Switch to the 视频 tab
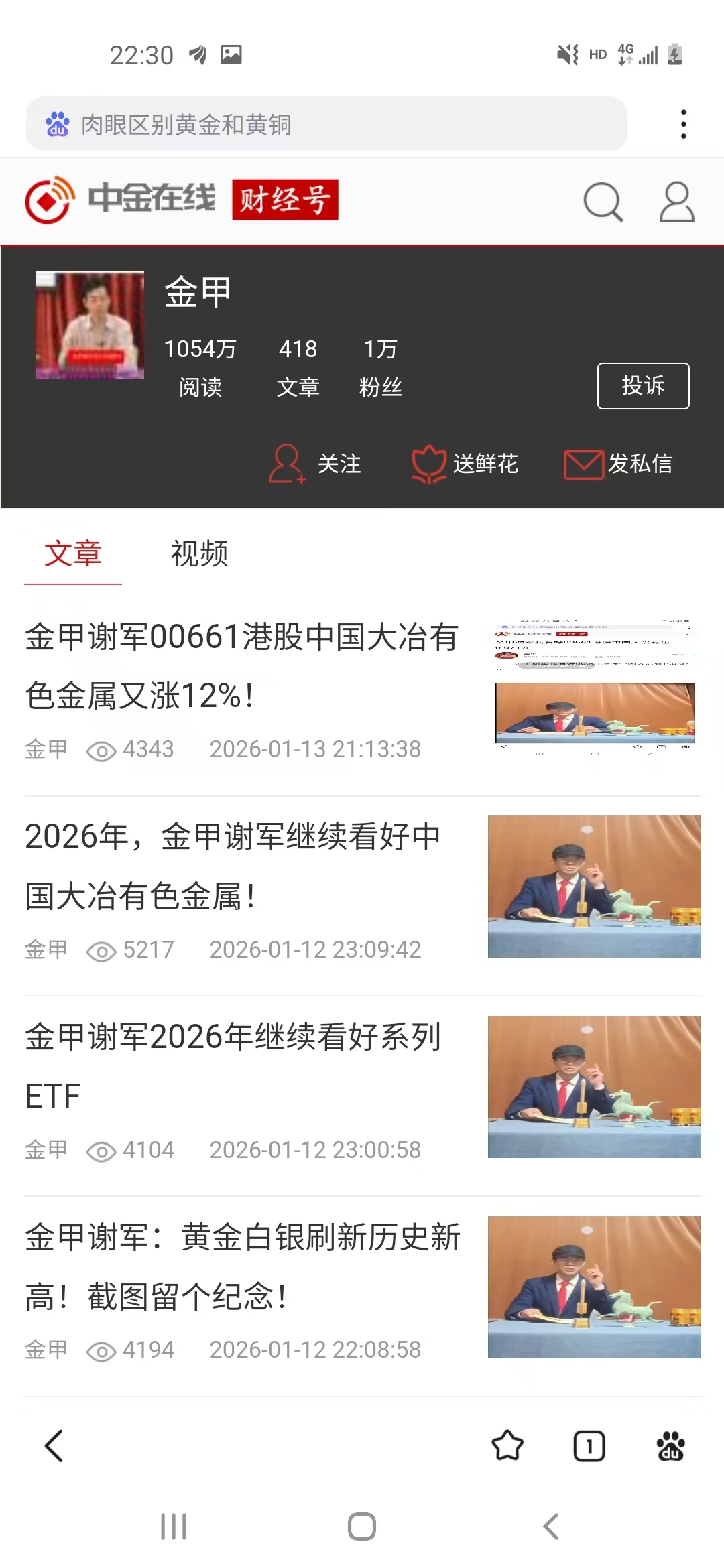This screenshot has height=1568, width=724. [x=199, y=554]
